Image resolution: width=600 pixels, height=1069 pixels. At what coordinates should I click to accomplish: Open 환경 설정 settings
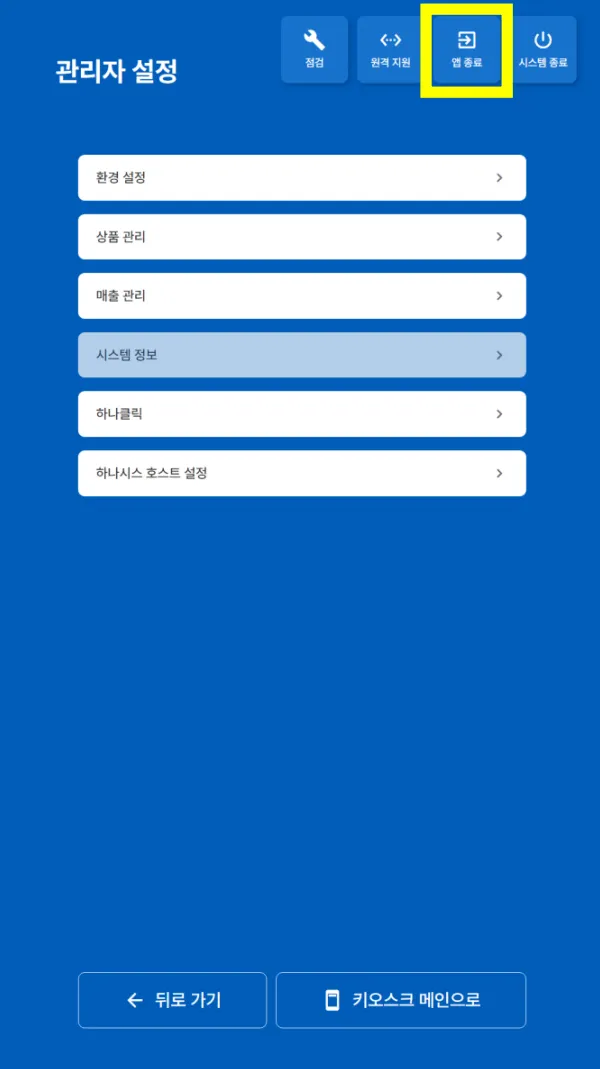coord(302,178)
